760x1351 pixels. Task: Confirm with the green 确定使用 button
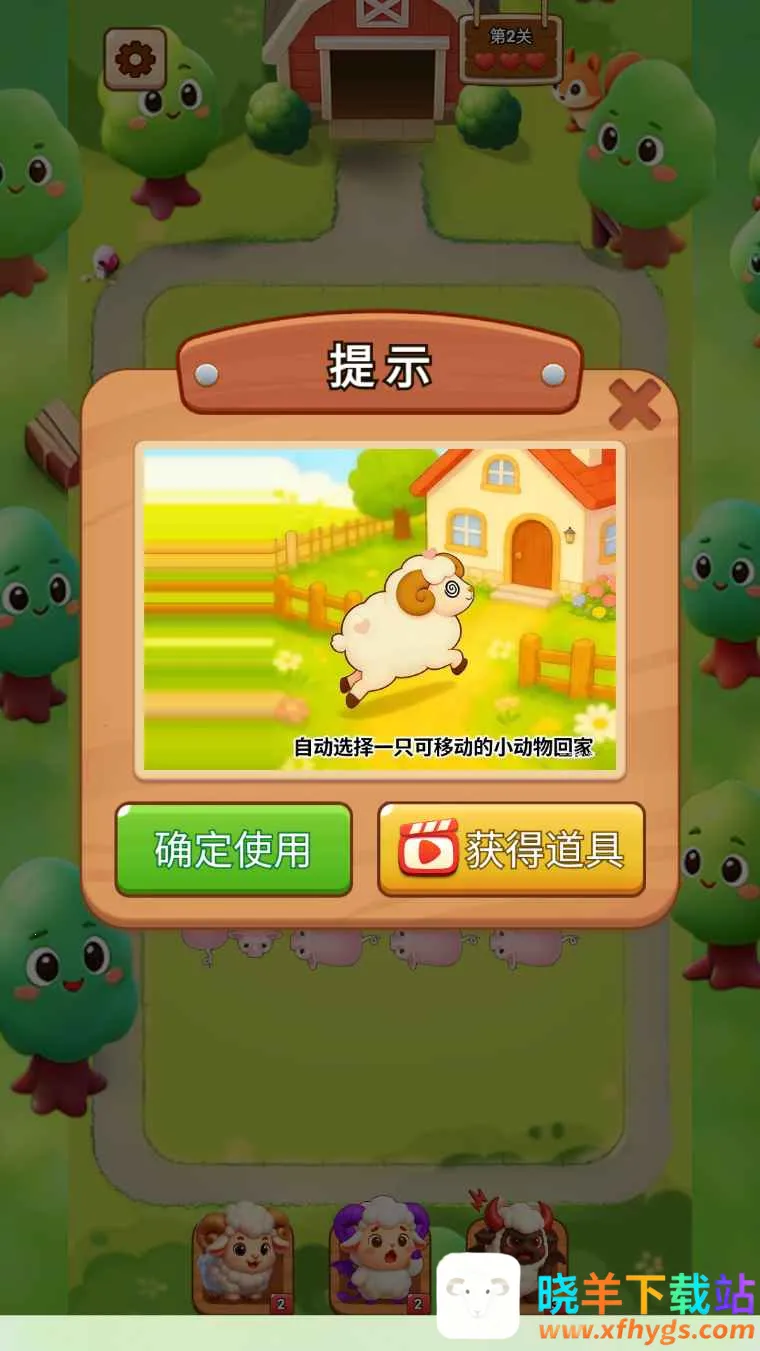pyautogui.click(x=233, y=849)
